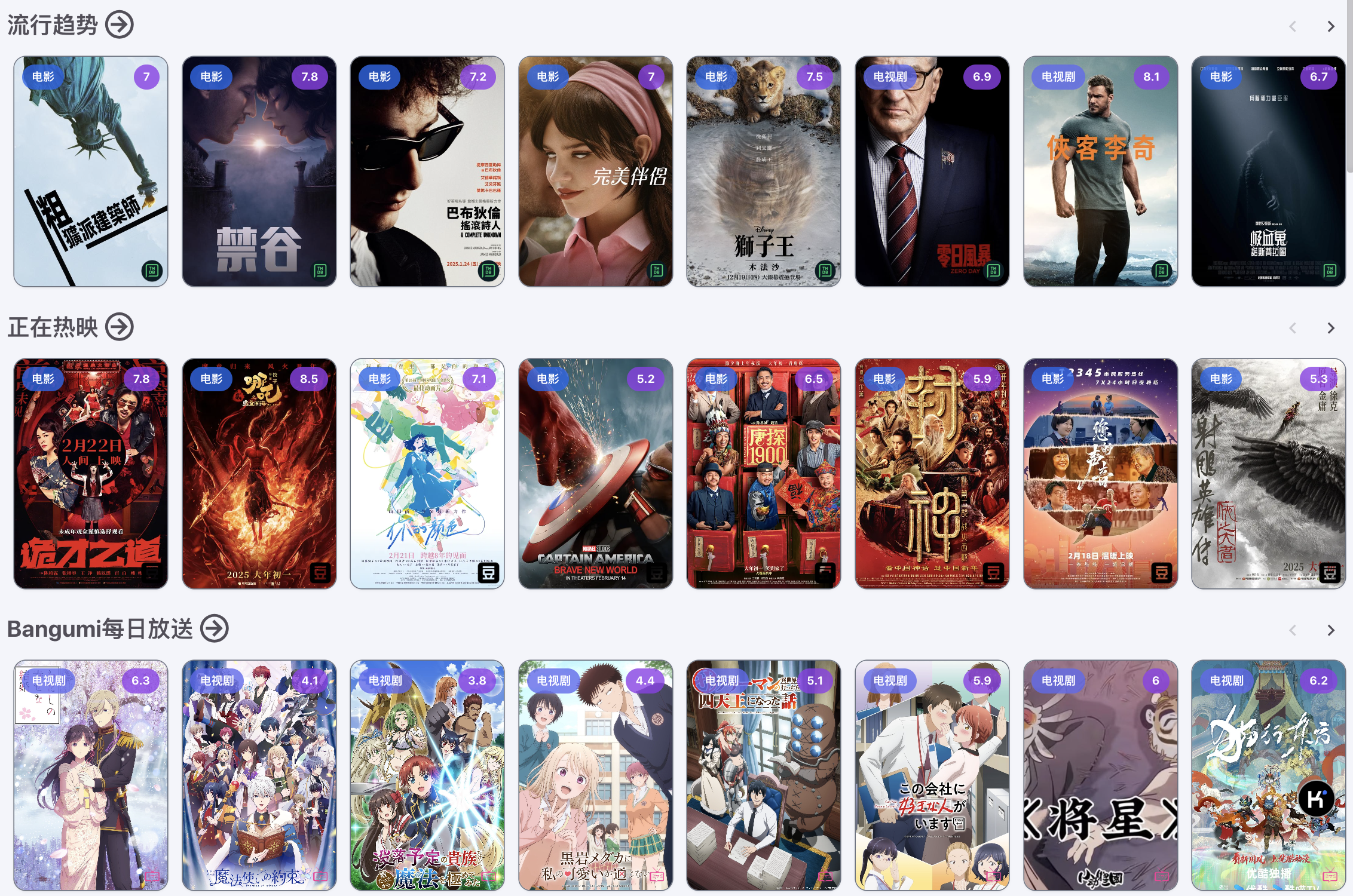This screenshot has height=896, width=1353.
Task: Open the 狮子王 木法沙 movie card
Action: [x=764, y=172]
